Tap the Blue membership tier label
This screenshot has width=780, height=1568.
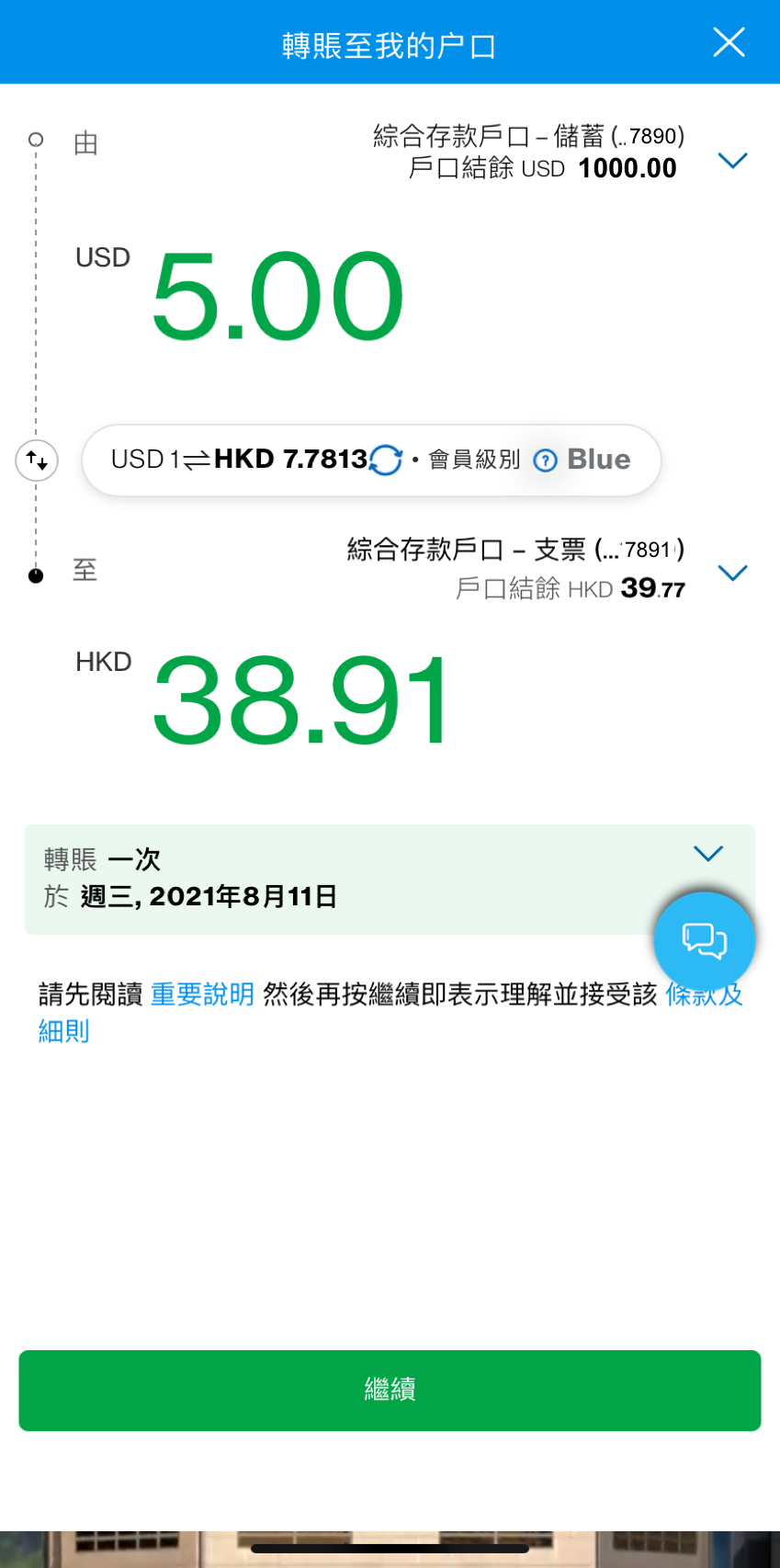click(597, 460)
